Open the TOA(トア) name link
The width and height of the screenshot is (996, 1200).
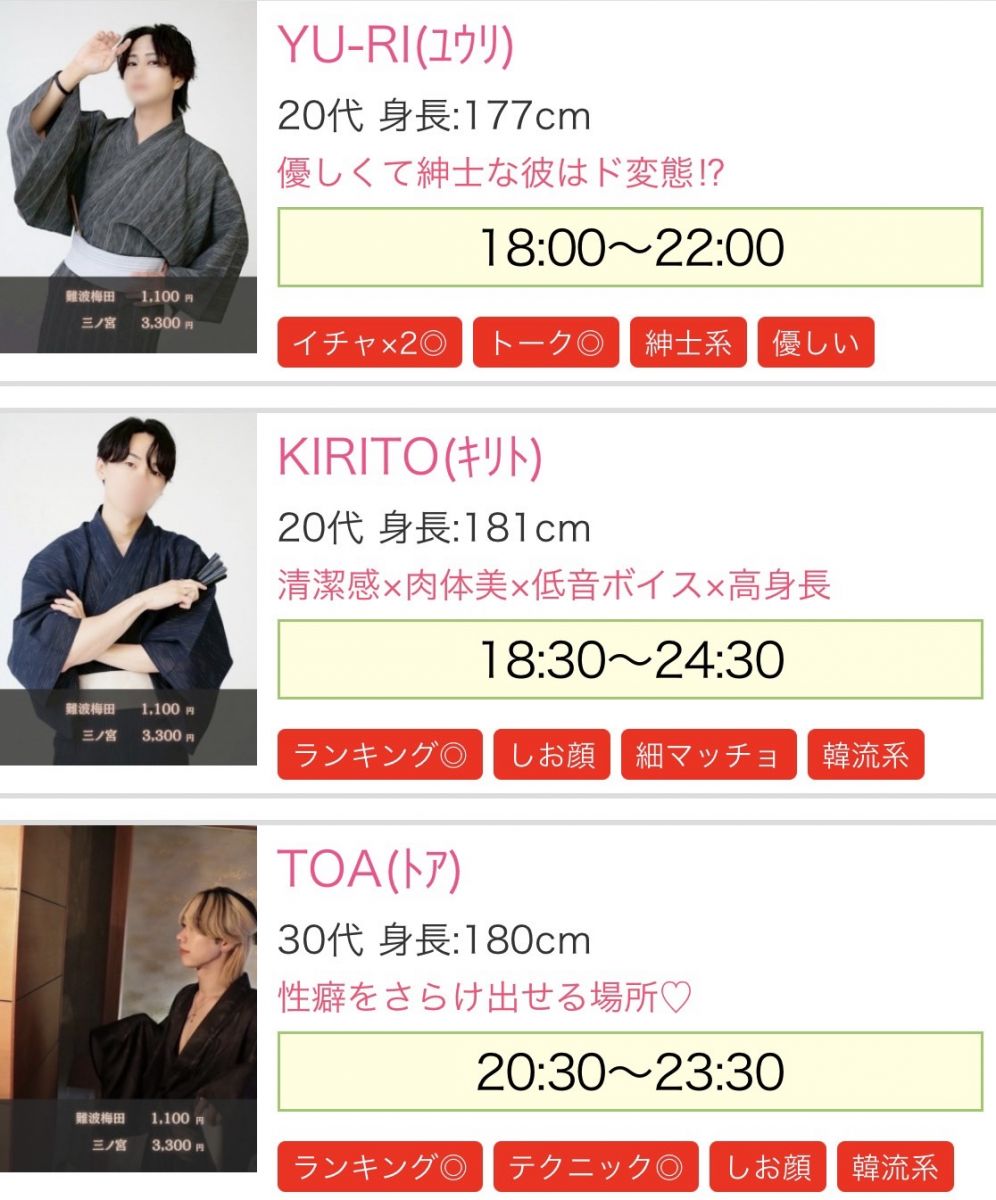point(368,869)
